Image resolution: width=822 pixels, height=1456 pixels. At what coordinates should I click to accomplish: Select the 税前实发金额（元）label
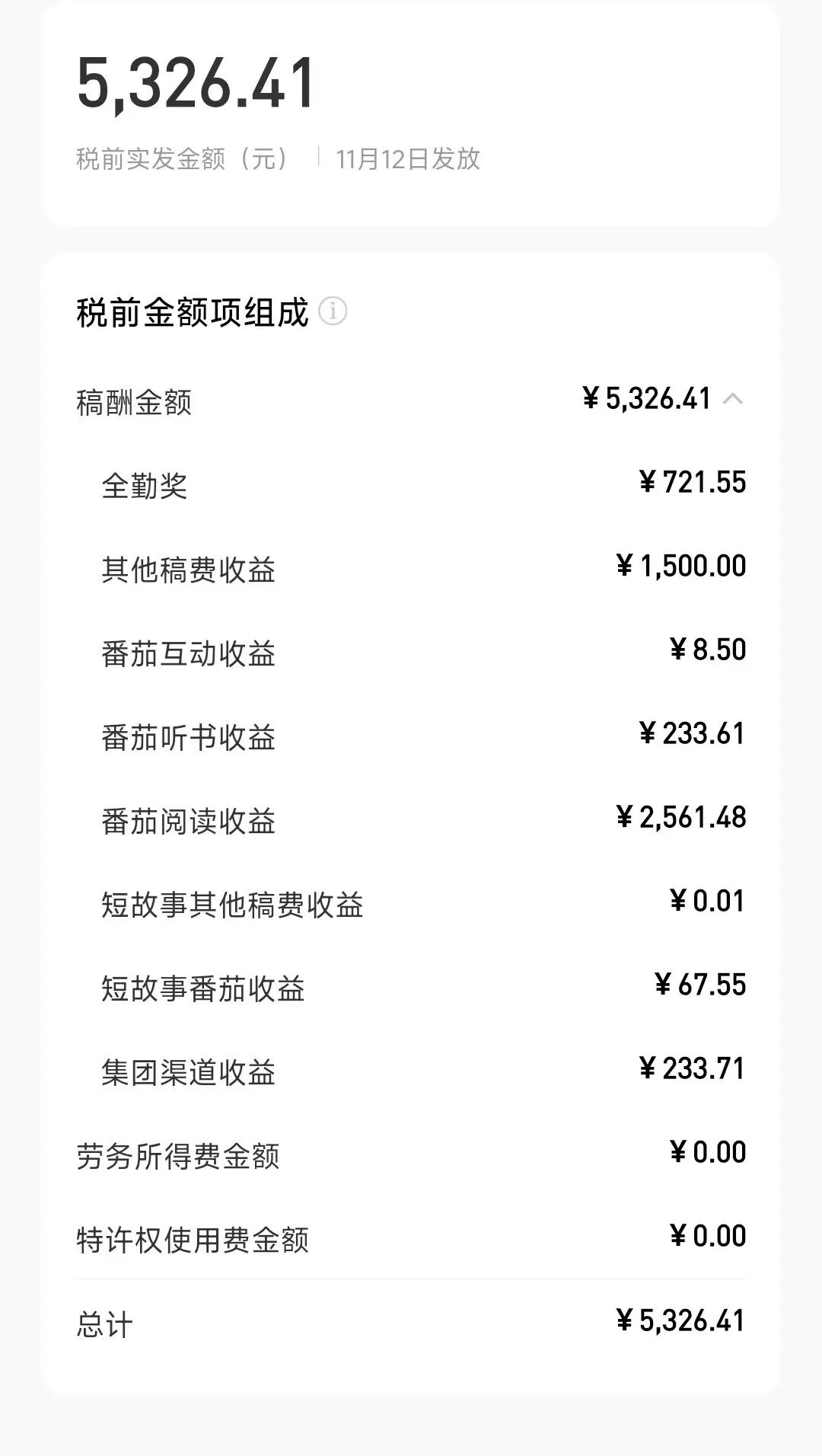tap(181, 158)
